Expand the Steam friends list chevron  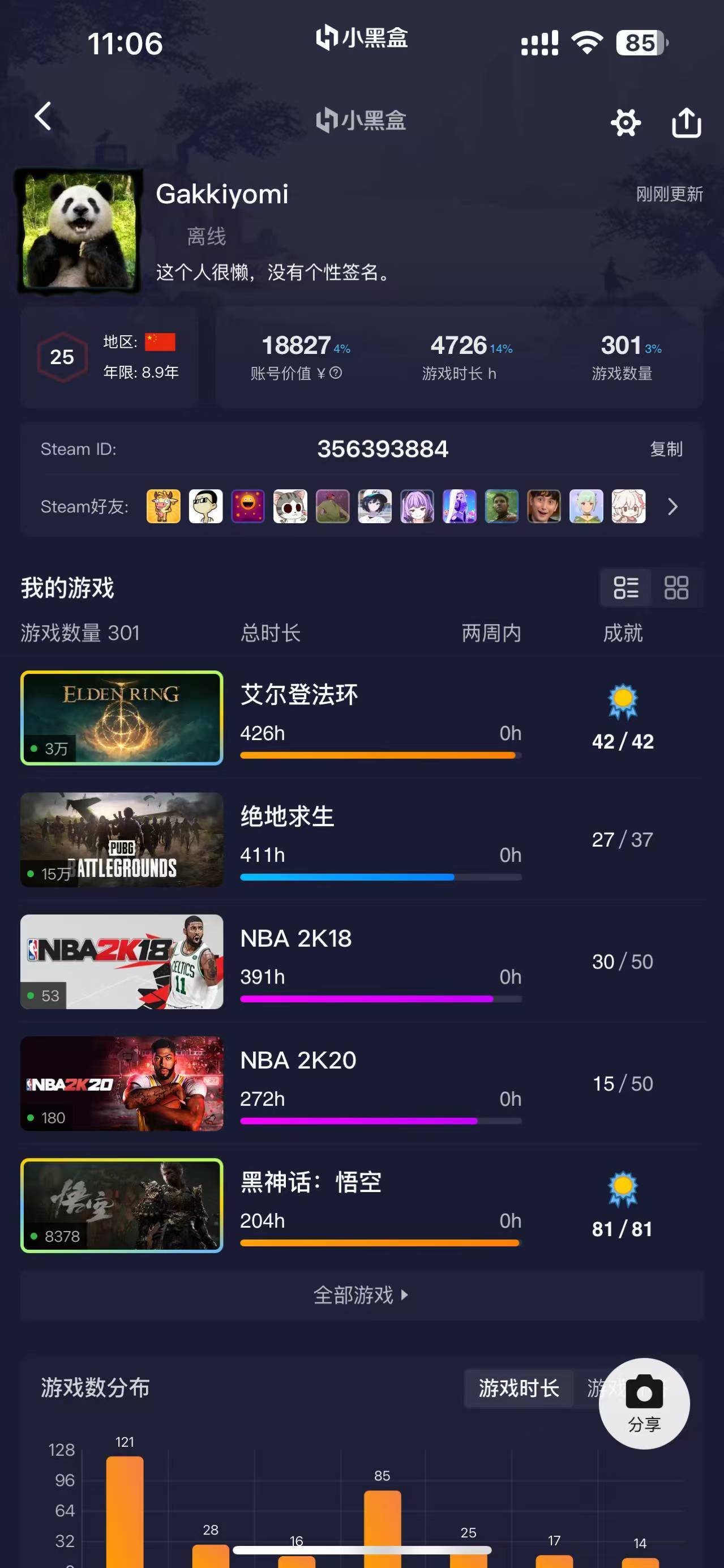(672, 506)
